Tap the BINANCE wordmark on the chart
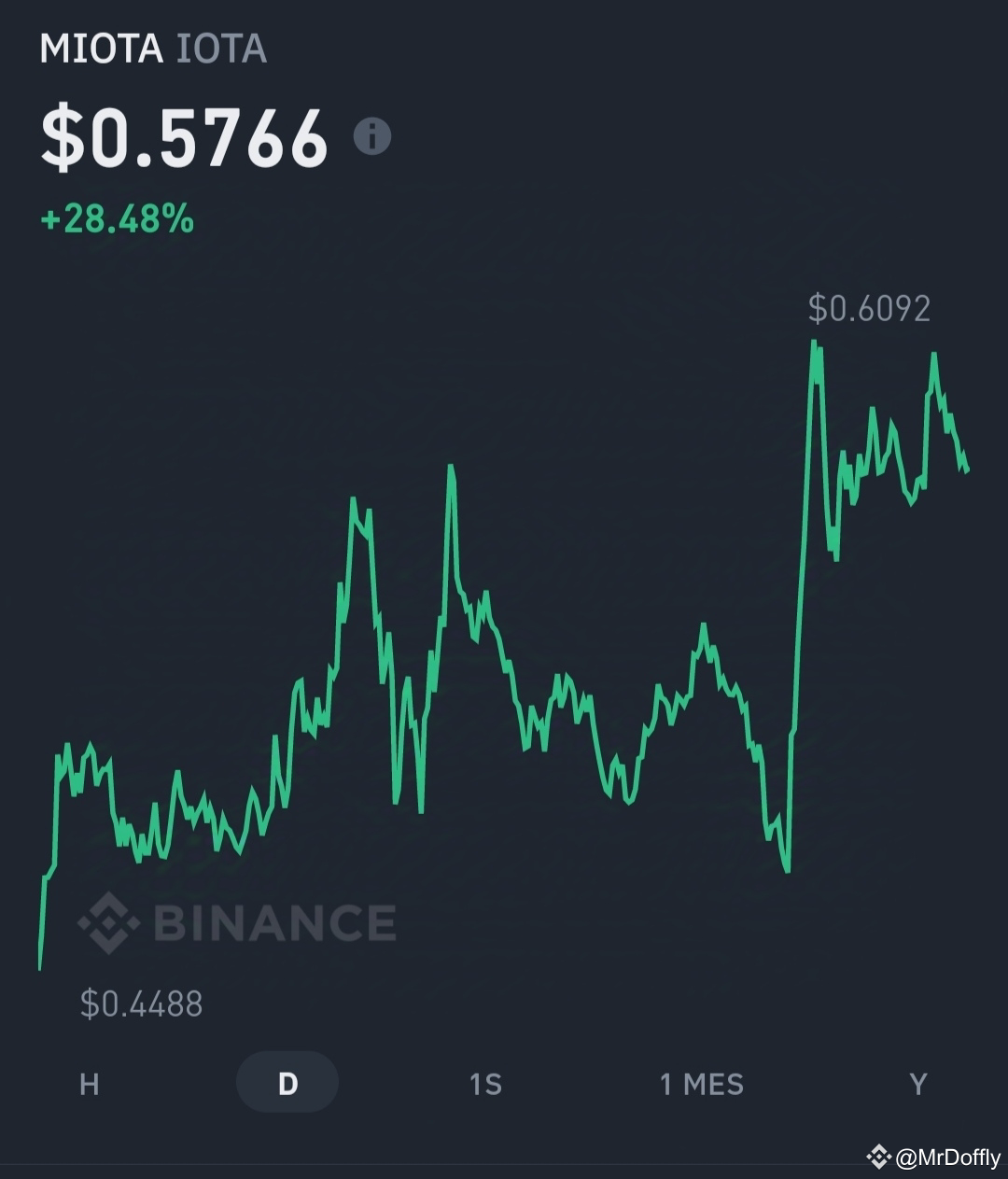The height and width of the screenshot is (1179, 1008). (273, 924)
